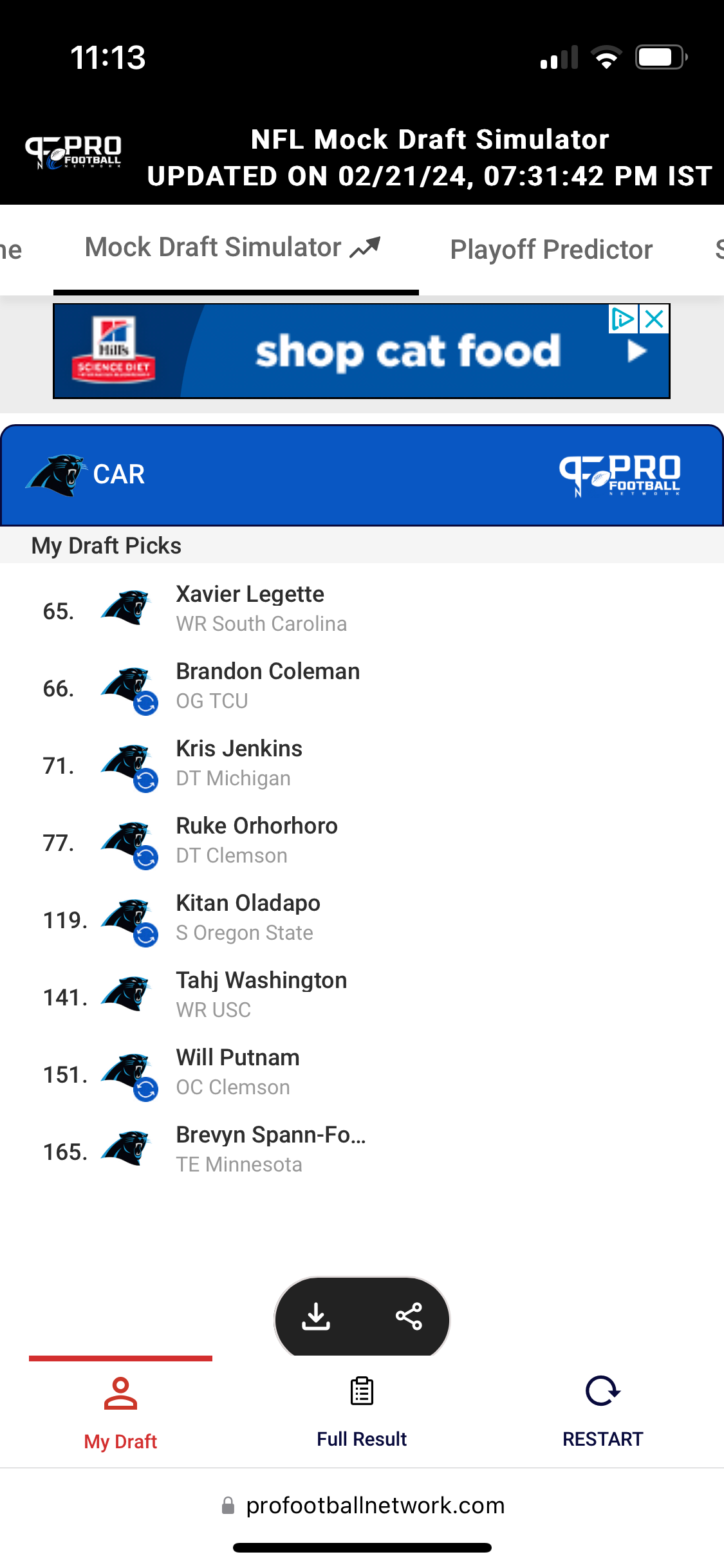
Task: Download the draft results image
Action: [x=316, y=1316]
